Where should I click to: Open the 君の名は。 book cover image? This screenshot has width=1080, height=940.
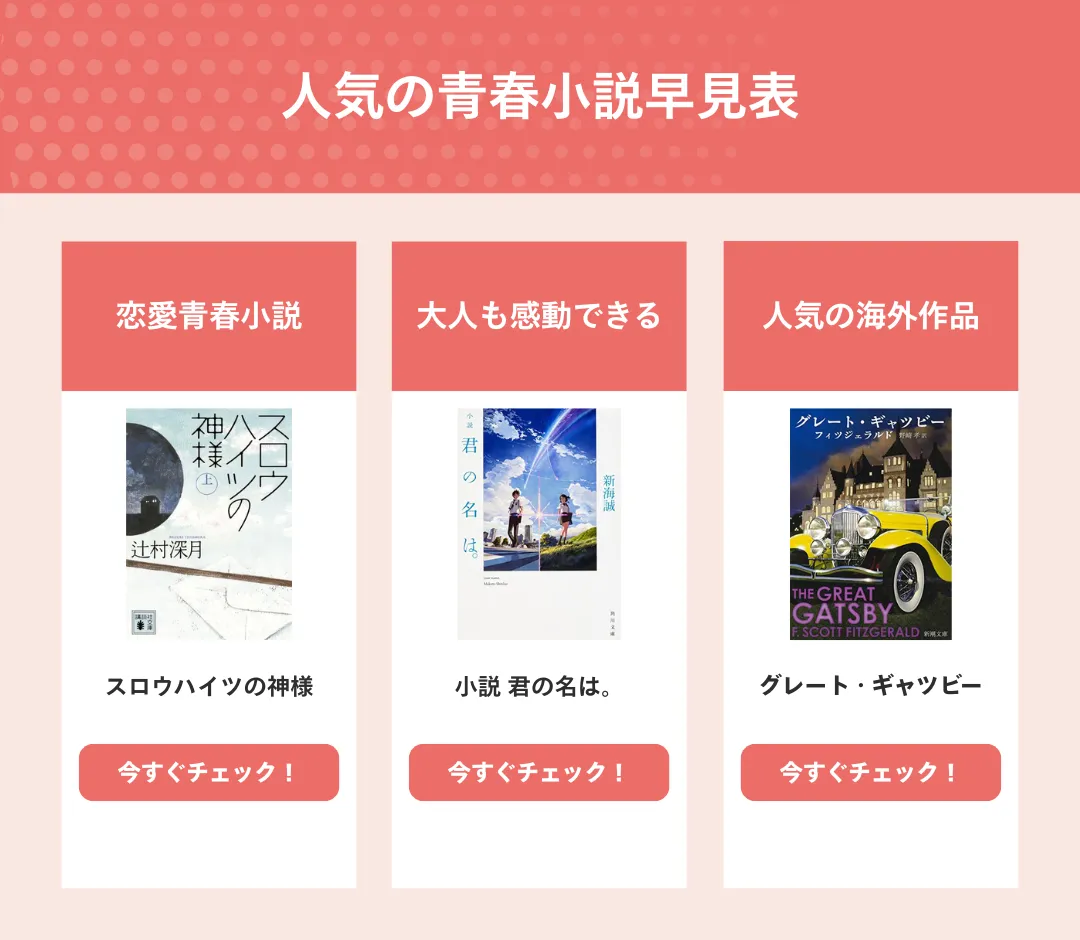(x=539, y=523)
